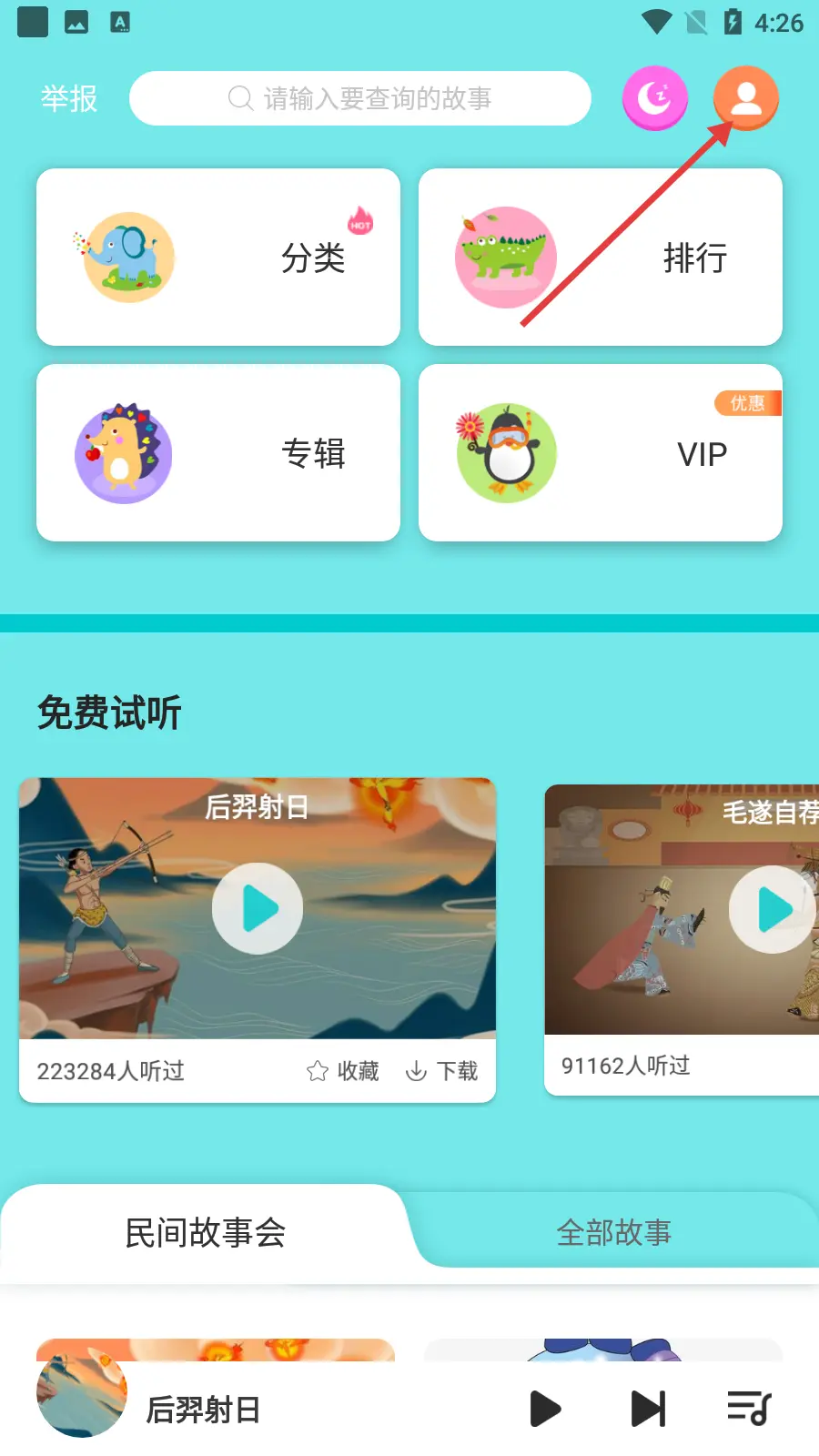819x1456 pixels.
Task: Open VIP via the penguin icon
Action: 507,452
